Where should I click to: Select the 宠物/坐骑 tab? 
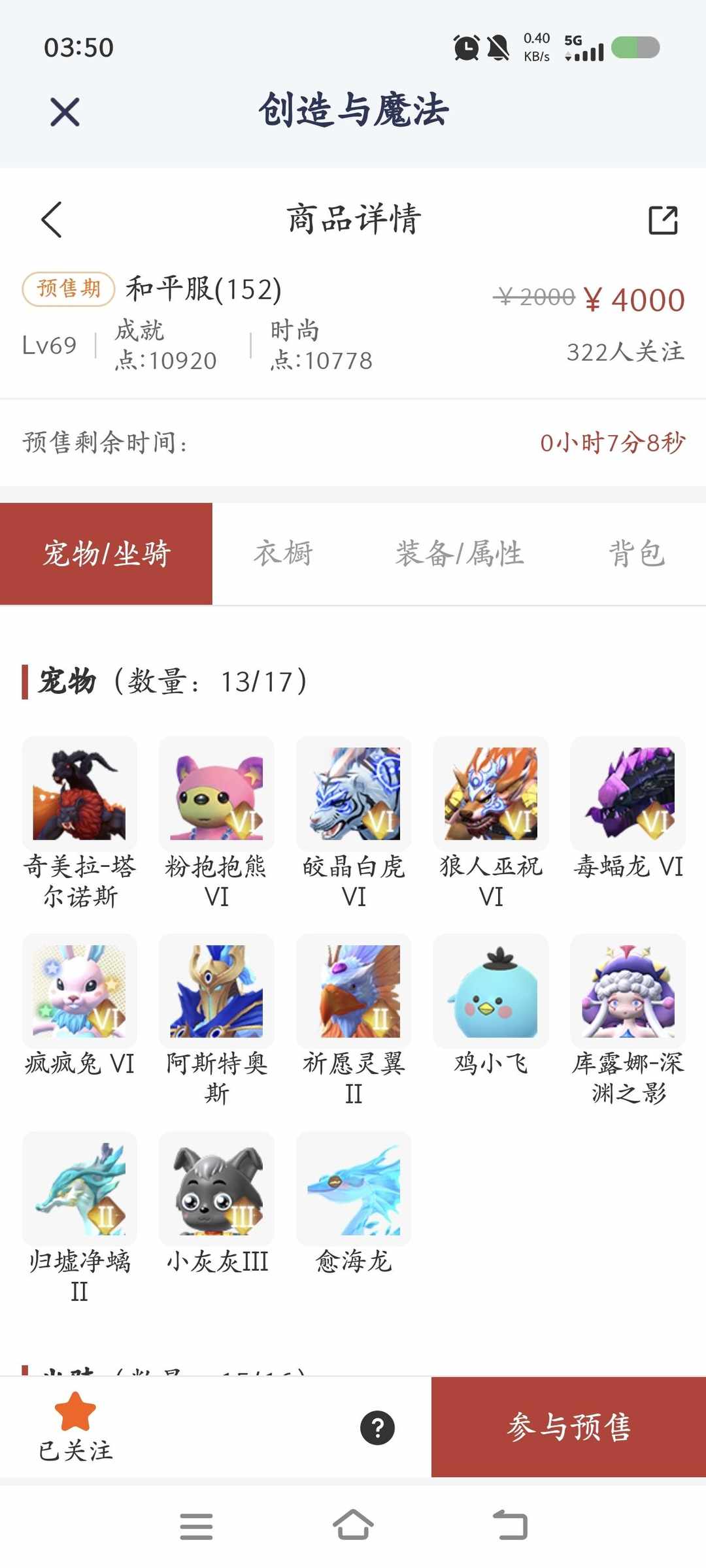pyautogui.click(x=106, y=553)
